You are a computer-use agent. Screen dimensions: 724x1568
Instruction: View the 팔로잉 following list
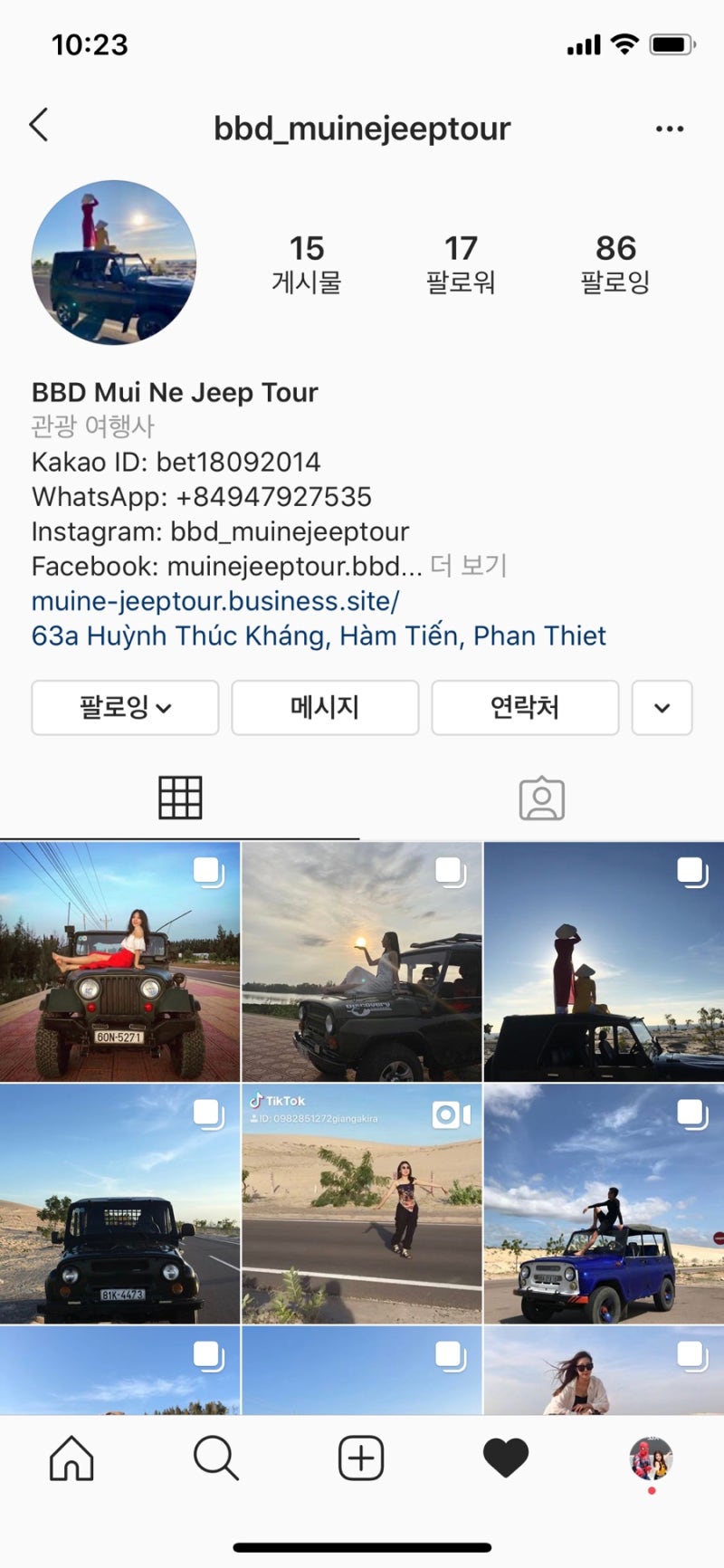pyautogui.click(x=615, y=263)
